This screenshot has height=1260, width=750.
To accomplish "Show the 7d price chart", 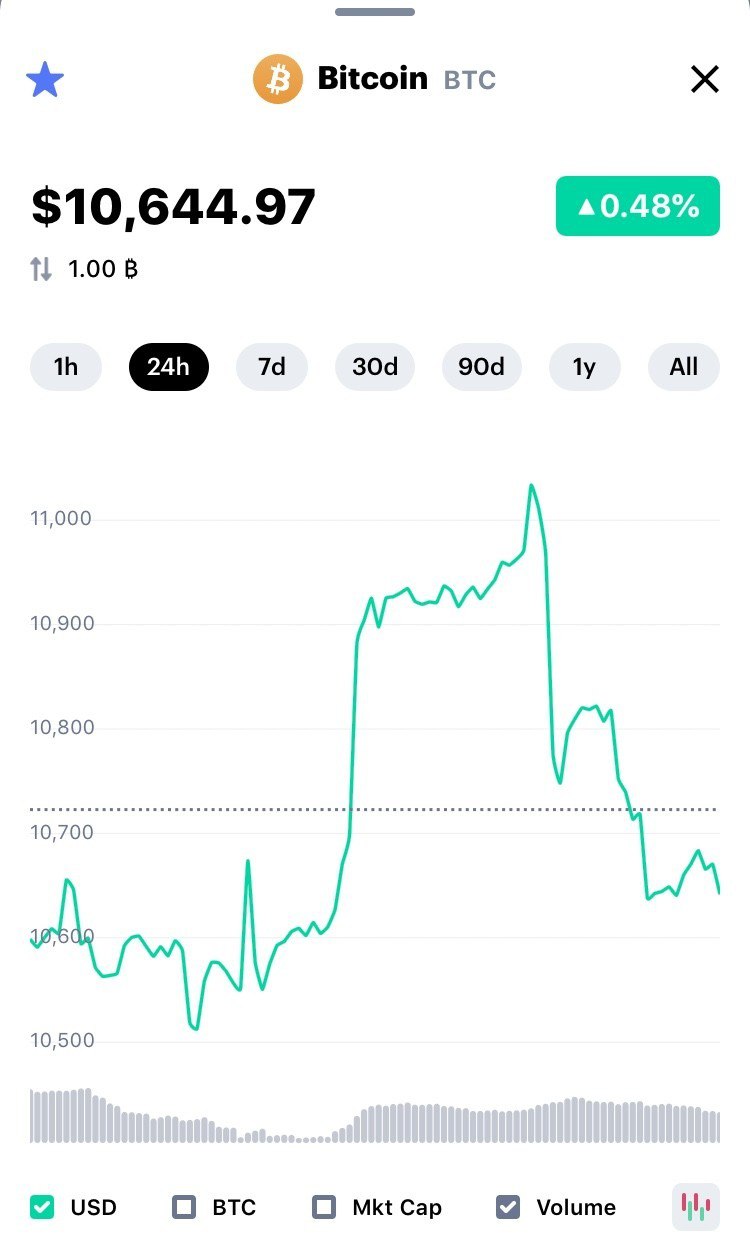I will [271, 367].
